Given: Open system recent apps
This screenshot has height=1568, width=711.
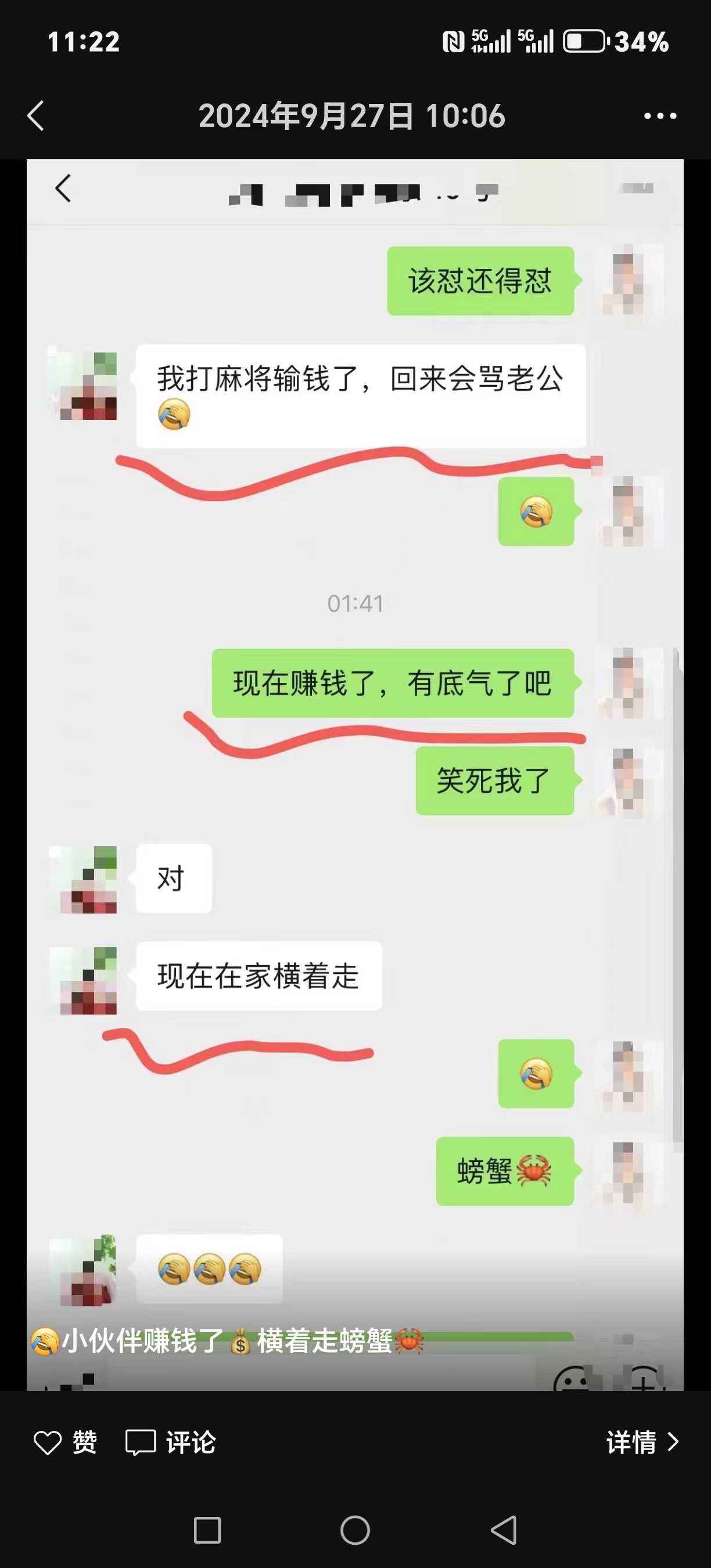Looking at the screenshot, I should [207, 1530].
